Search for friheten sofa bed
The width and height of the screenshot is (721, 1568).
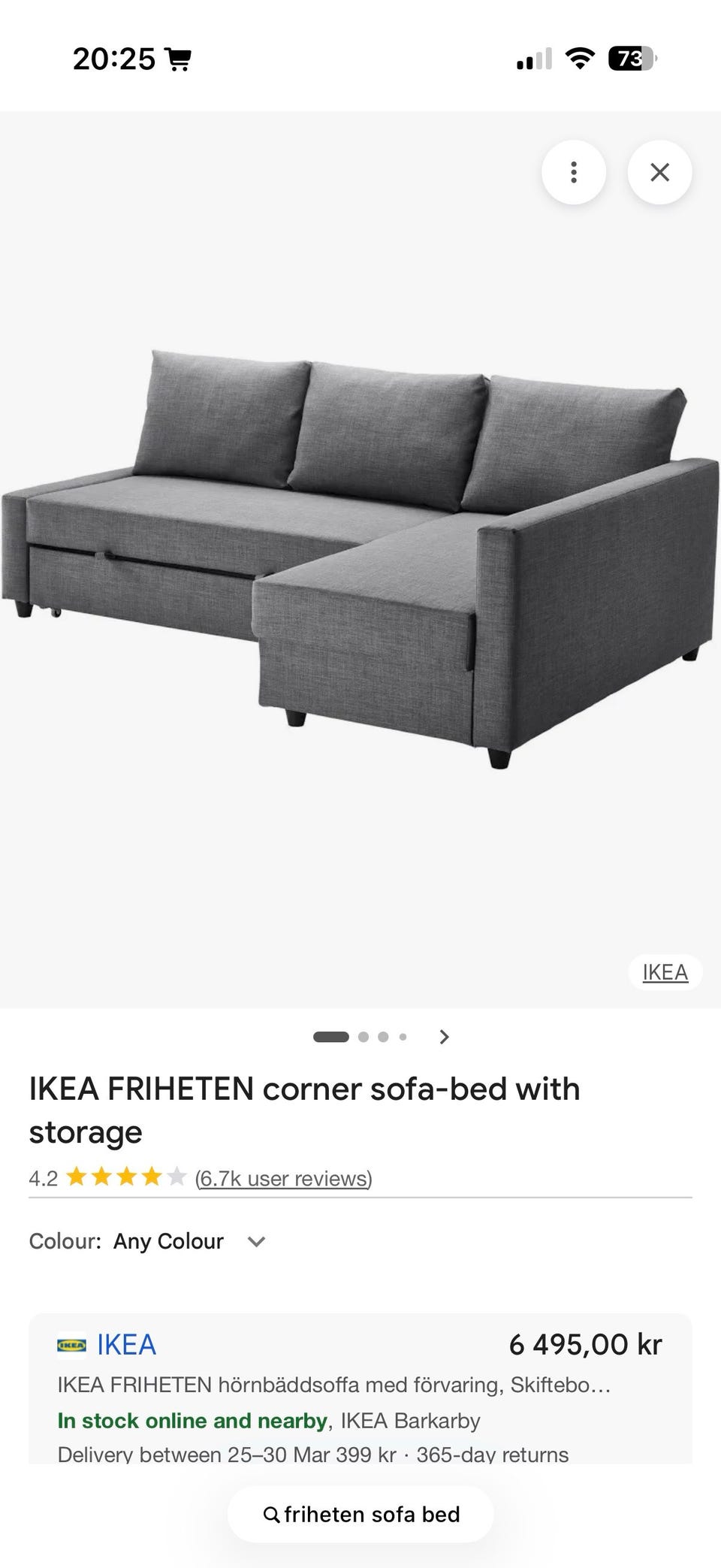360,1514
